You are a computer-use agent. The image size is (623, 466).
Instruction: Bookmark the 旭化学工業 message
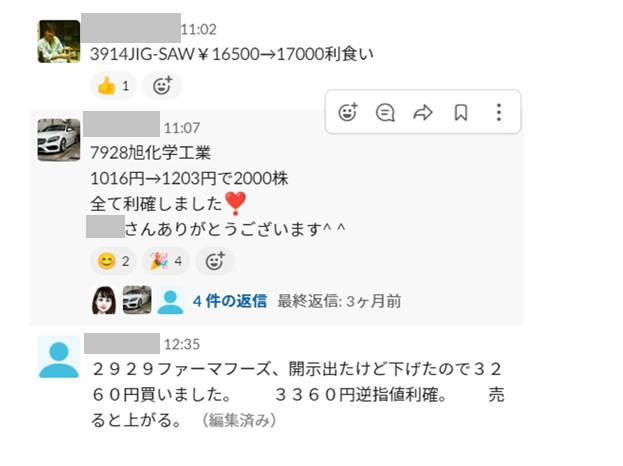[x=460, y=112]
